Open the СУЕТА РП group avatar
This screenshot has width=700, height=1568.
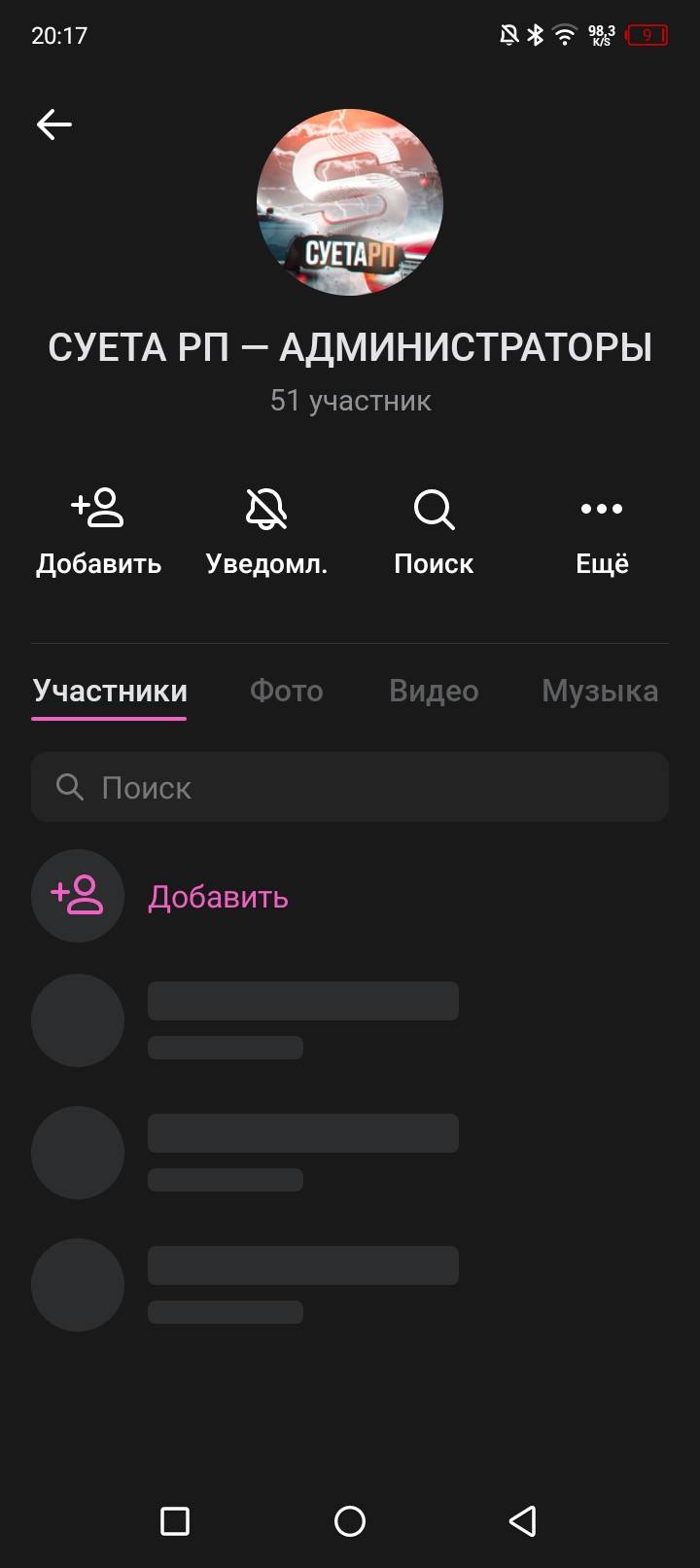(350, 202)
